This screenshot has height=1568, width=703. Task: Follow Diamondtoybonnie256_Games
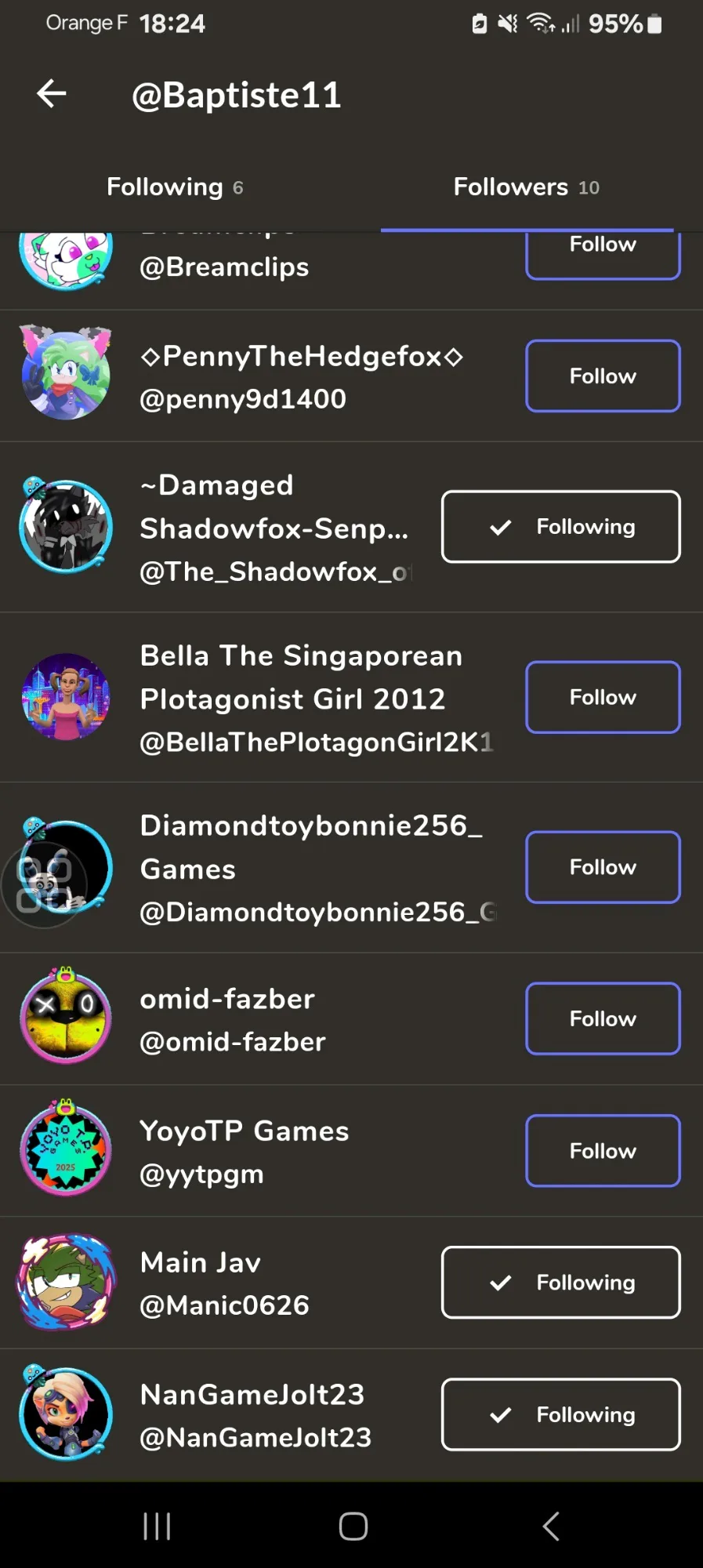tap(603, 867)
